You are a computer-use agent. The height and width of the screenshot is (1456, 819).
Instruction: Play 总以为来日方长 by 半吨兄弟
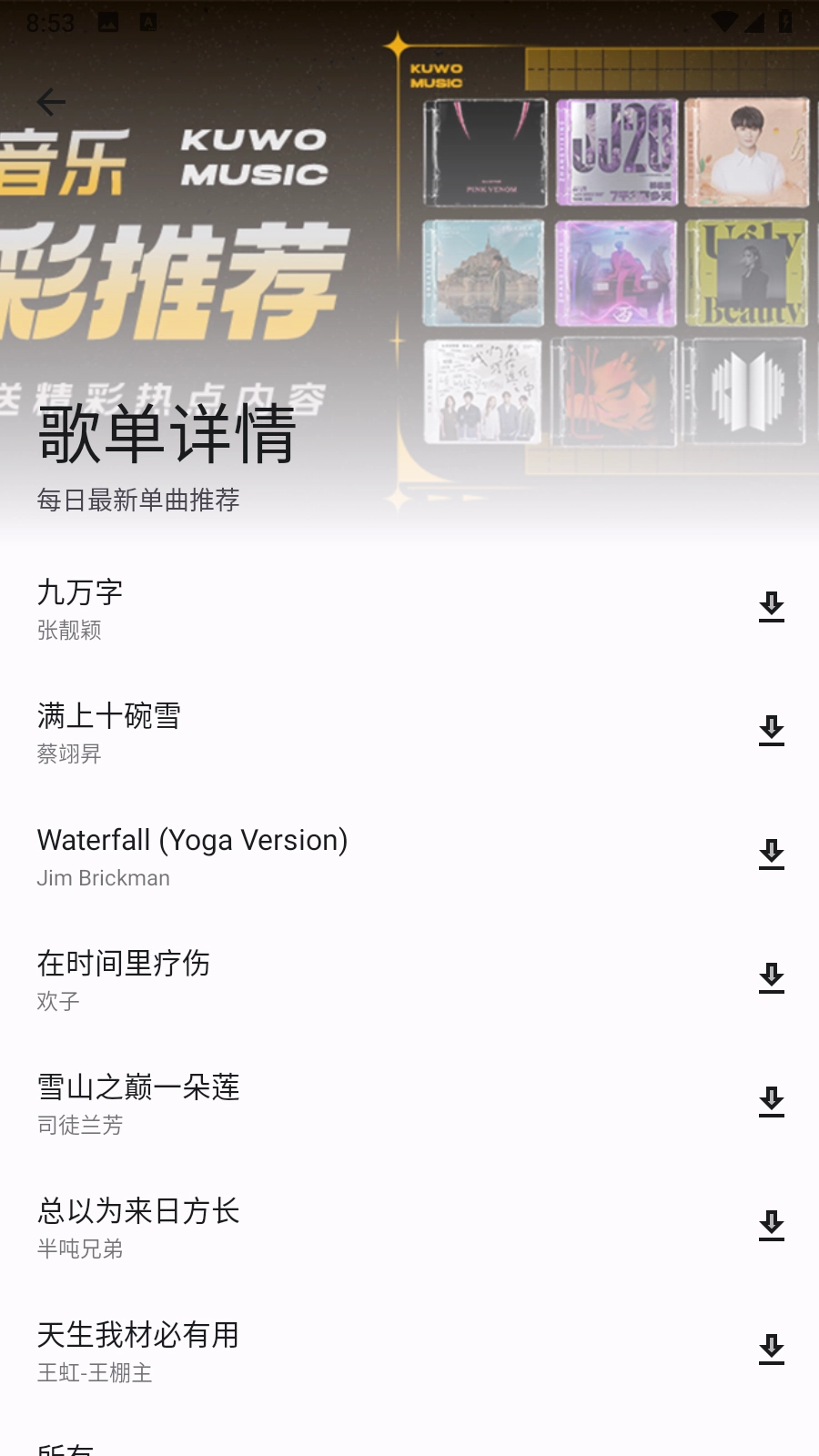point(273,1227)
